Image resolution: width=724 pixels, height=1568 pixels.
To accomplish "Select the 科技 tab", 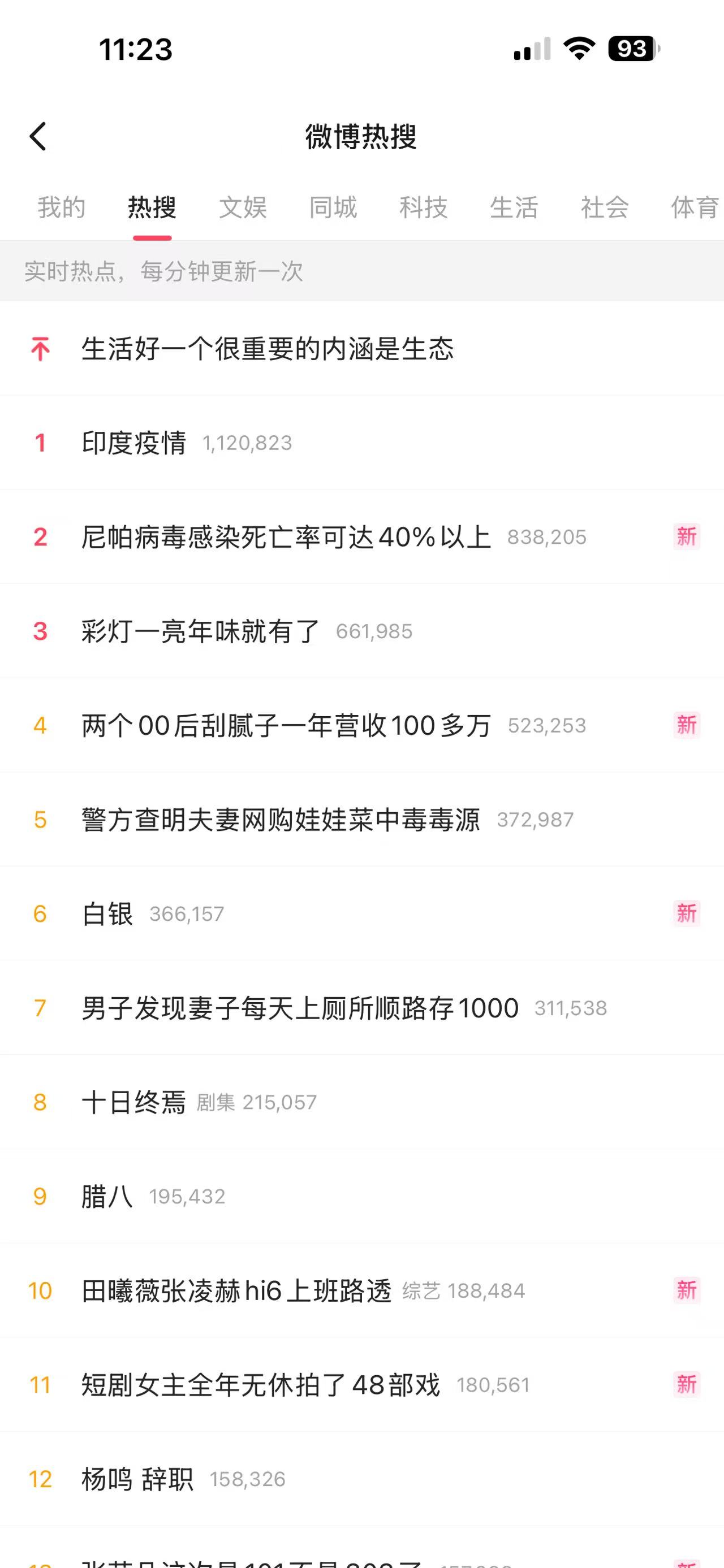I will pos(424,207).
